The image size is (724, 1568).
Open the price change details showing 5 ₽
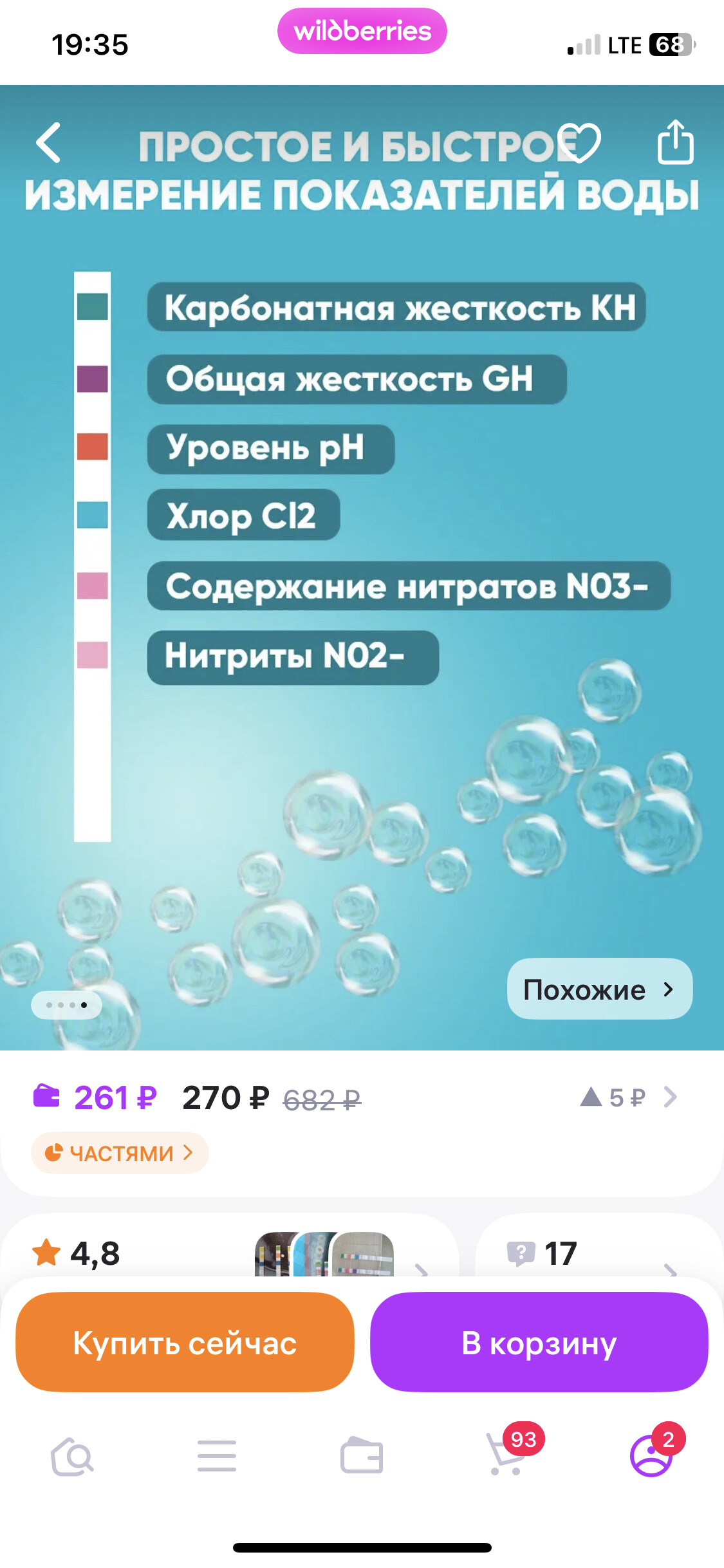[627, 1097]
